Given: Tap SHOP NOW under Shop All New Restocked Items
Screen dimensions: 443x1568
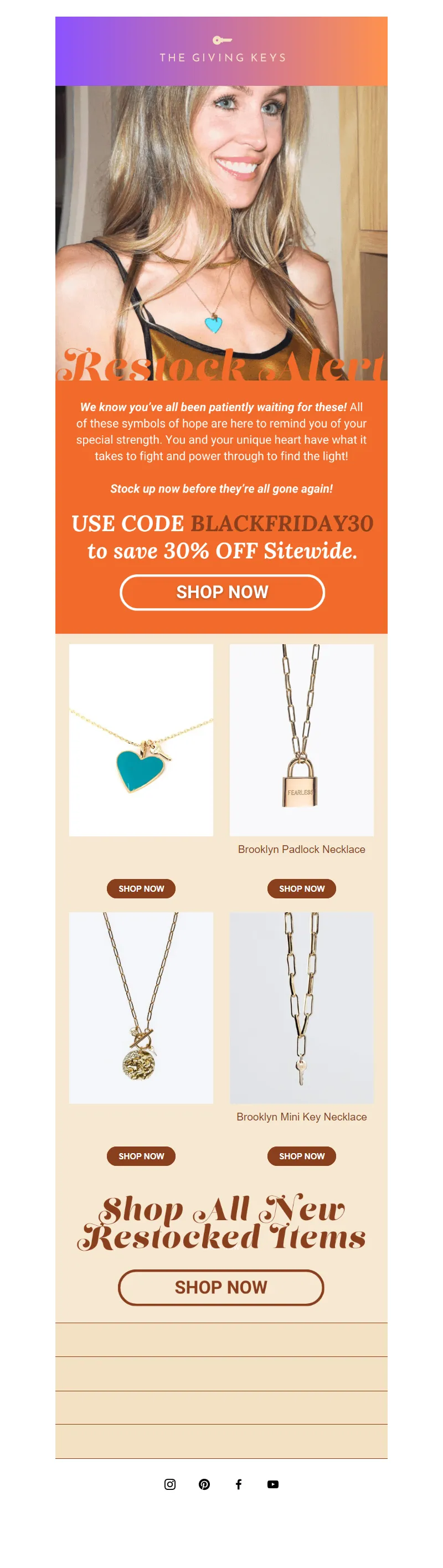Looking at the screenshot, I should point(221,1287).
